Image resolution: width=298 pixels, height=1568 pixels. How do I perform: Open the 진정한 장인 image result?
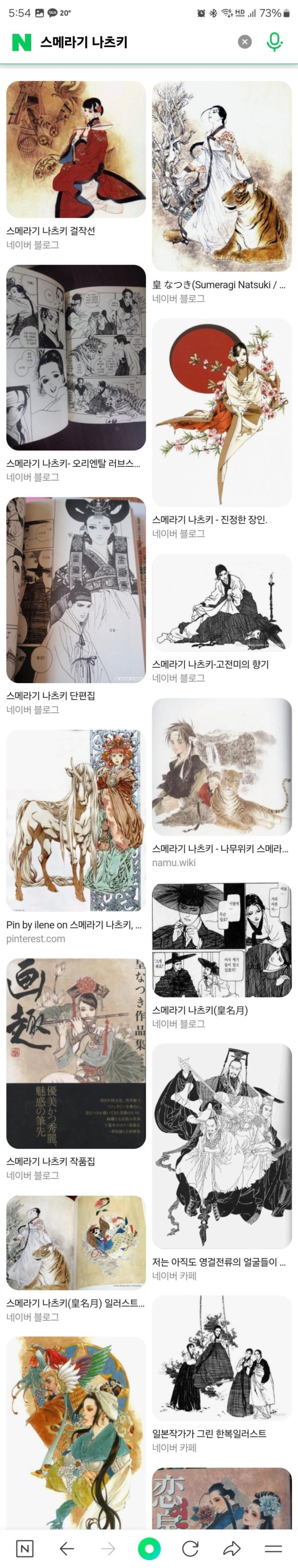(221, 412)
